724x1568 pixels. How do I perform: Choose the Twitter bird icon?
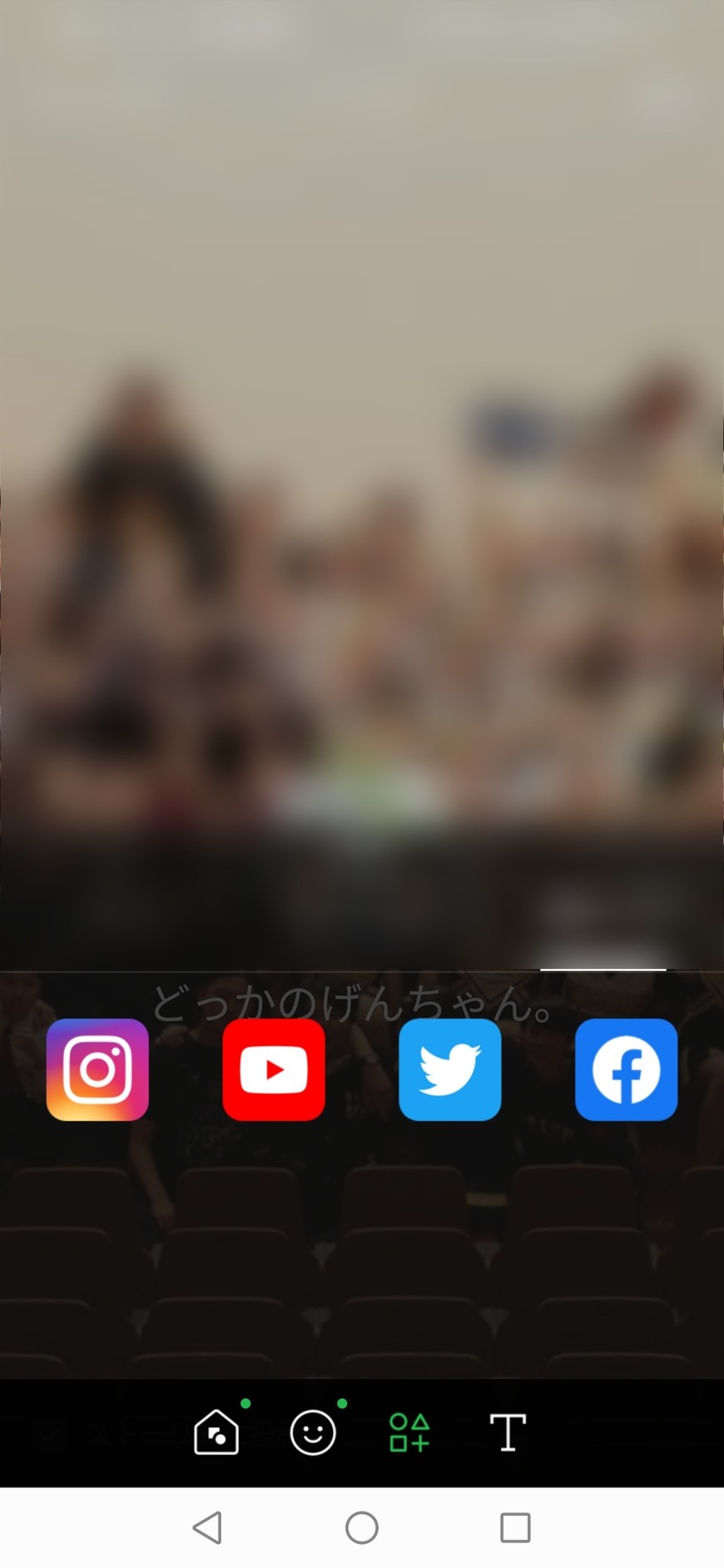click(450, 1069)
